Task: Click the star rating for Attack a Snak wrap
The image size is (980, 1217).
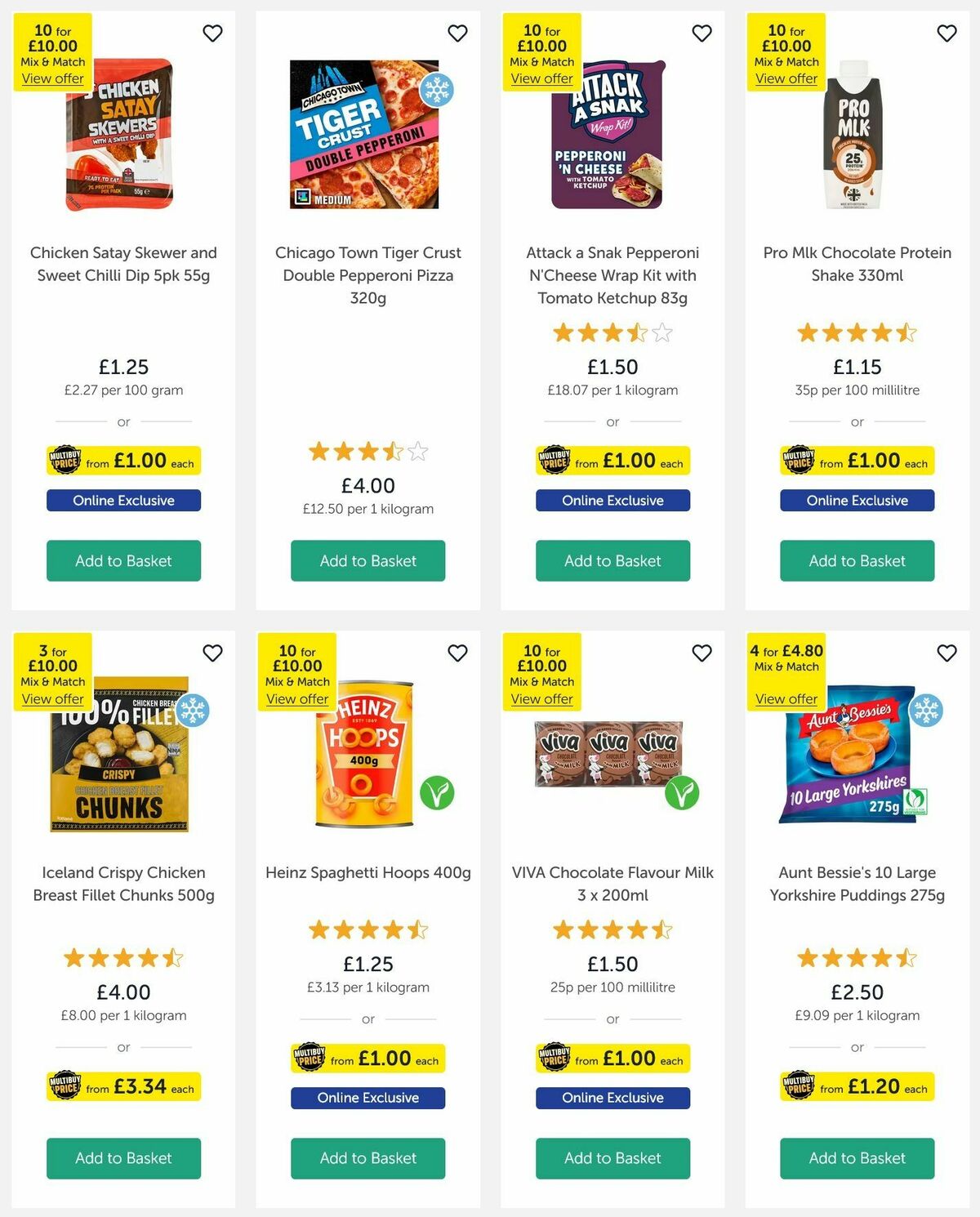Action: coord(612,332)
